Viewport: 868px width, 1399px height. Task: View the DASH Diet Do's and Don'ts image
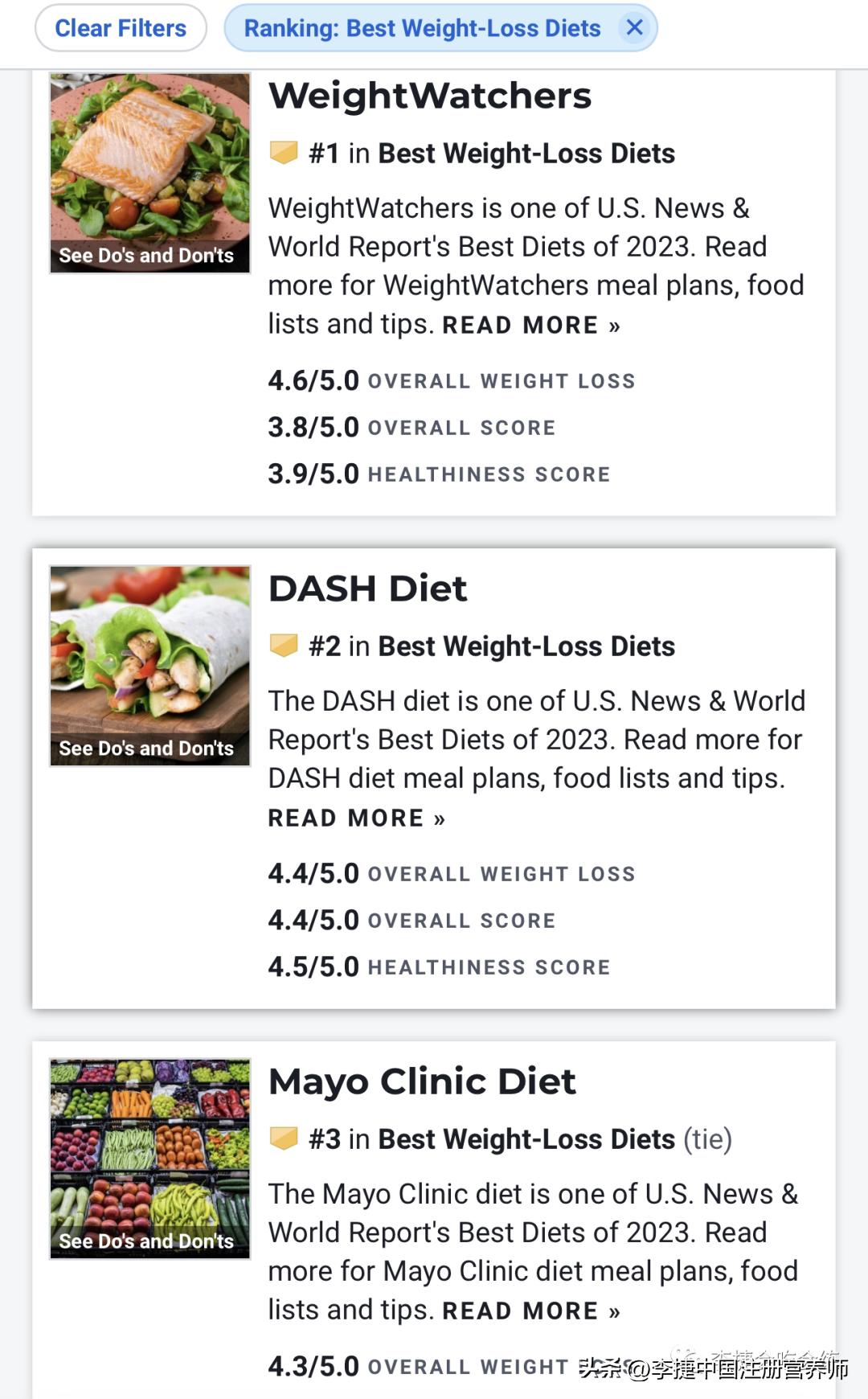pos(150,666)
